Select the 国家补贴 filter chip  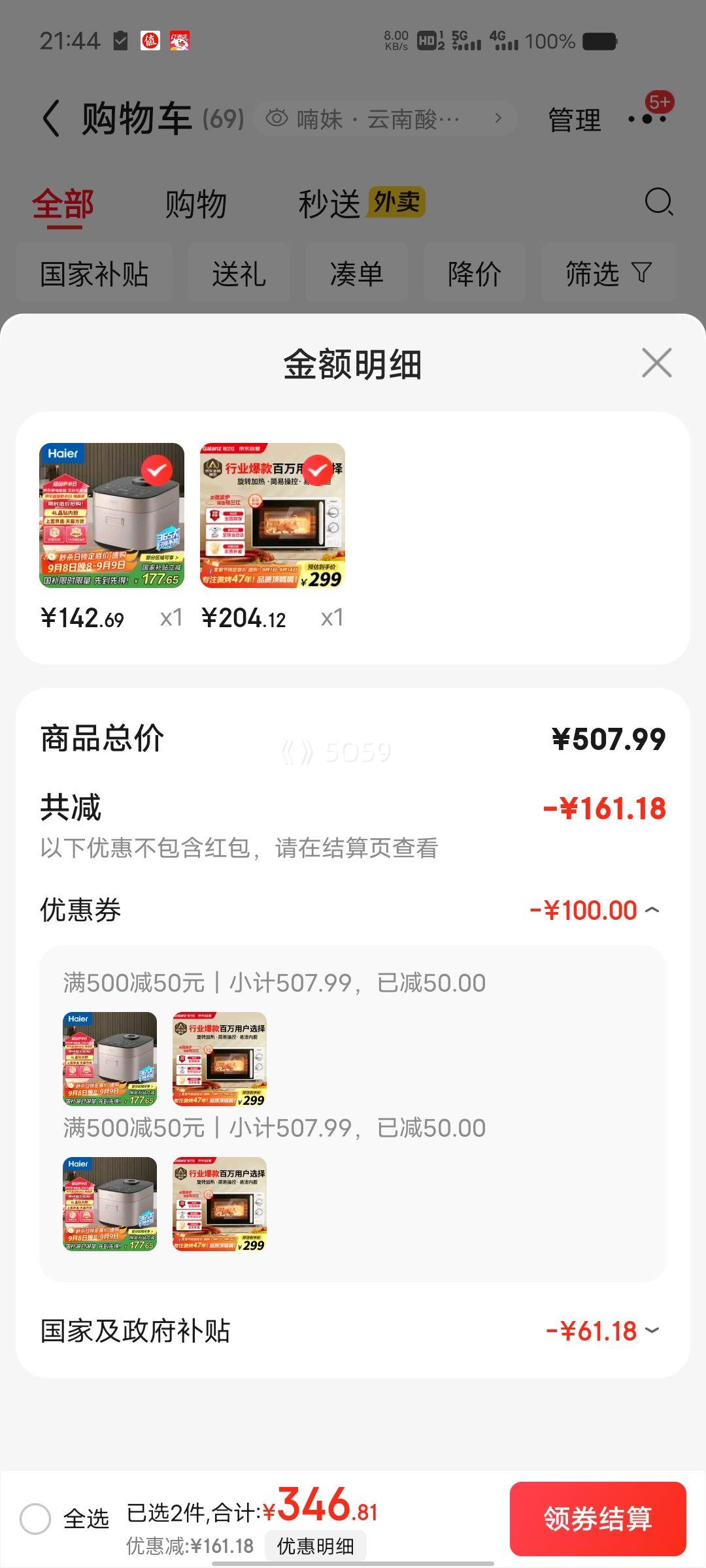pos(94,274)
